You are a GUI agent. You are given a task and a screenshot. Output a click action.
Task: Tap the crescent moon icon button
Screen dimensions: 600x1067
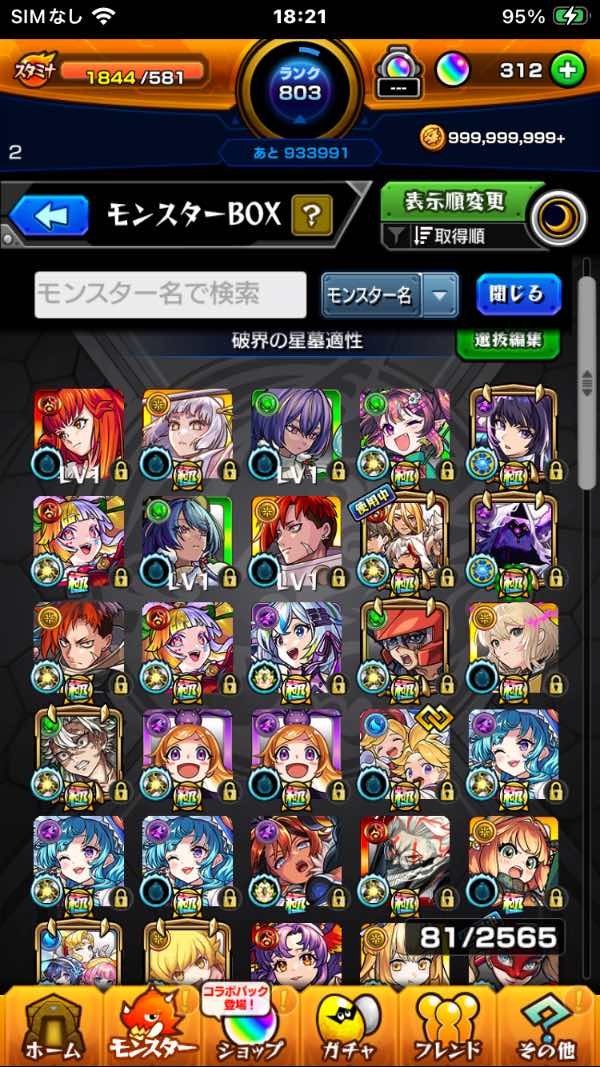(x=557, y=217)
